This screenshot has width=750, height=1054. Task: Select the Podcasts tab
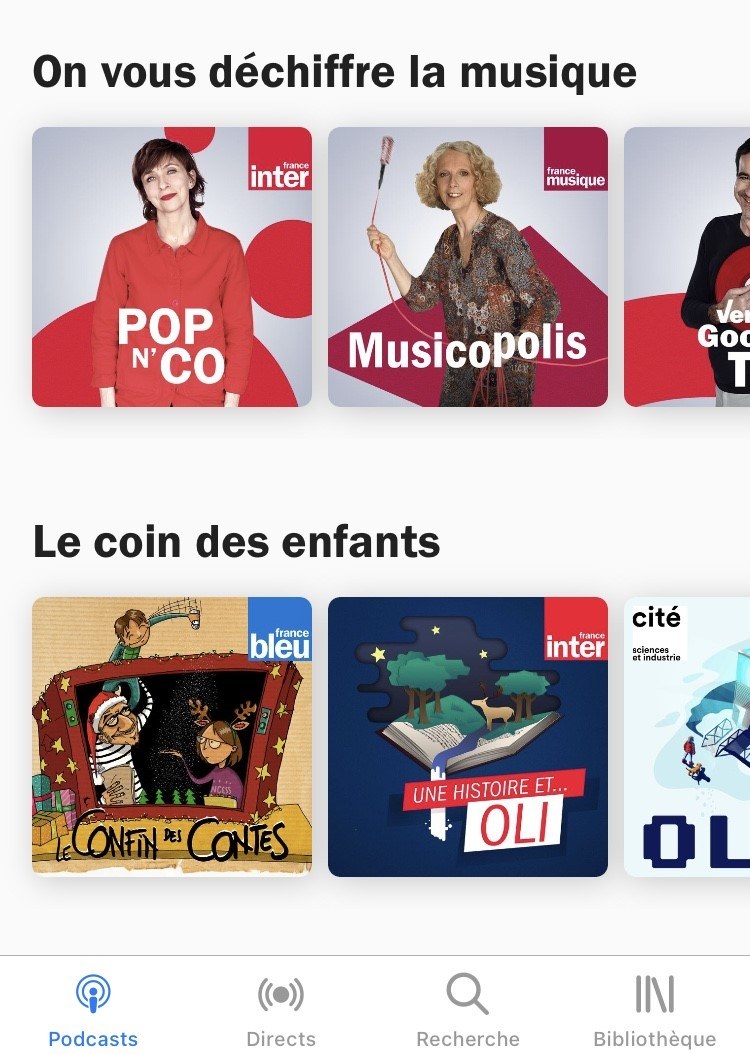pyautogui.click(x=93, y=1010)
